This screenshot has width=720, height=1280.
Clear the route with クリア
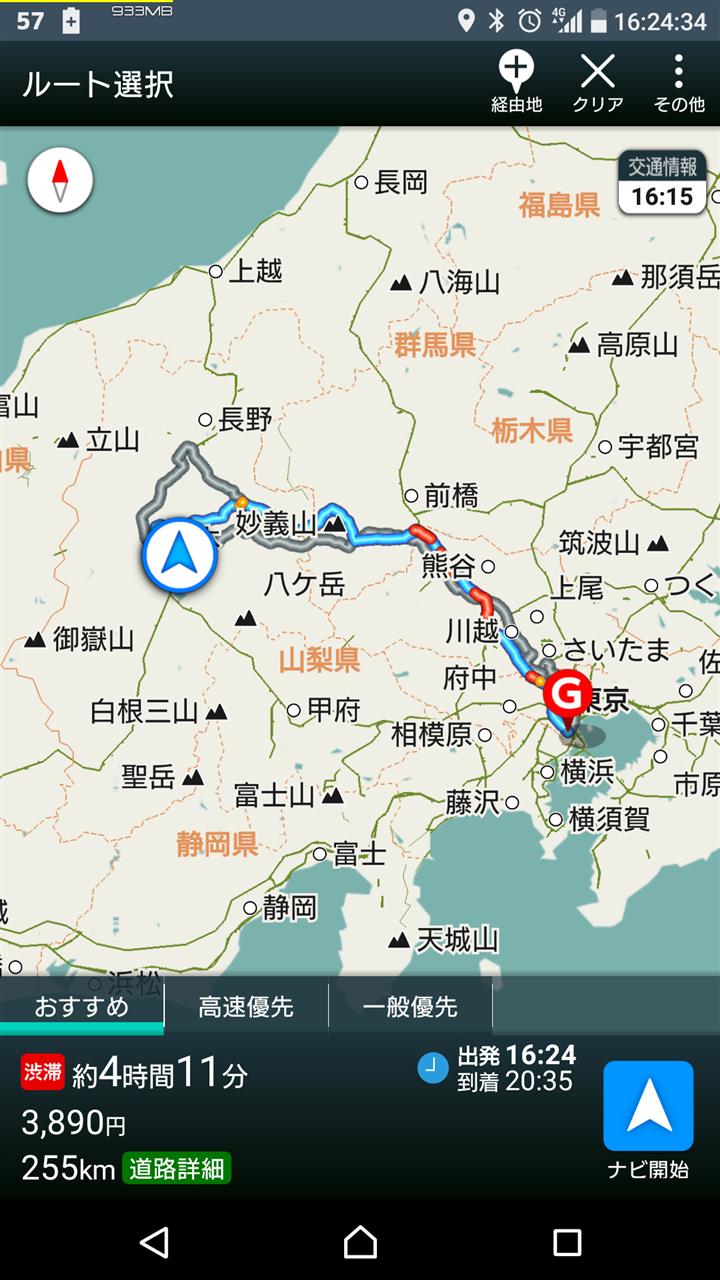(598, 83)
